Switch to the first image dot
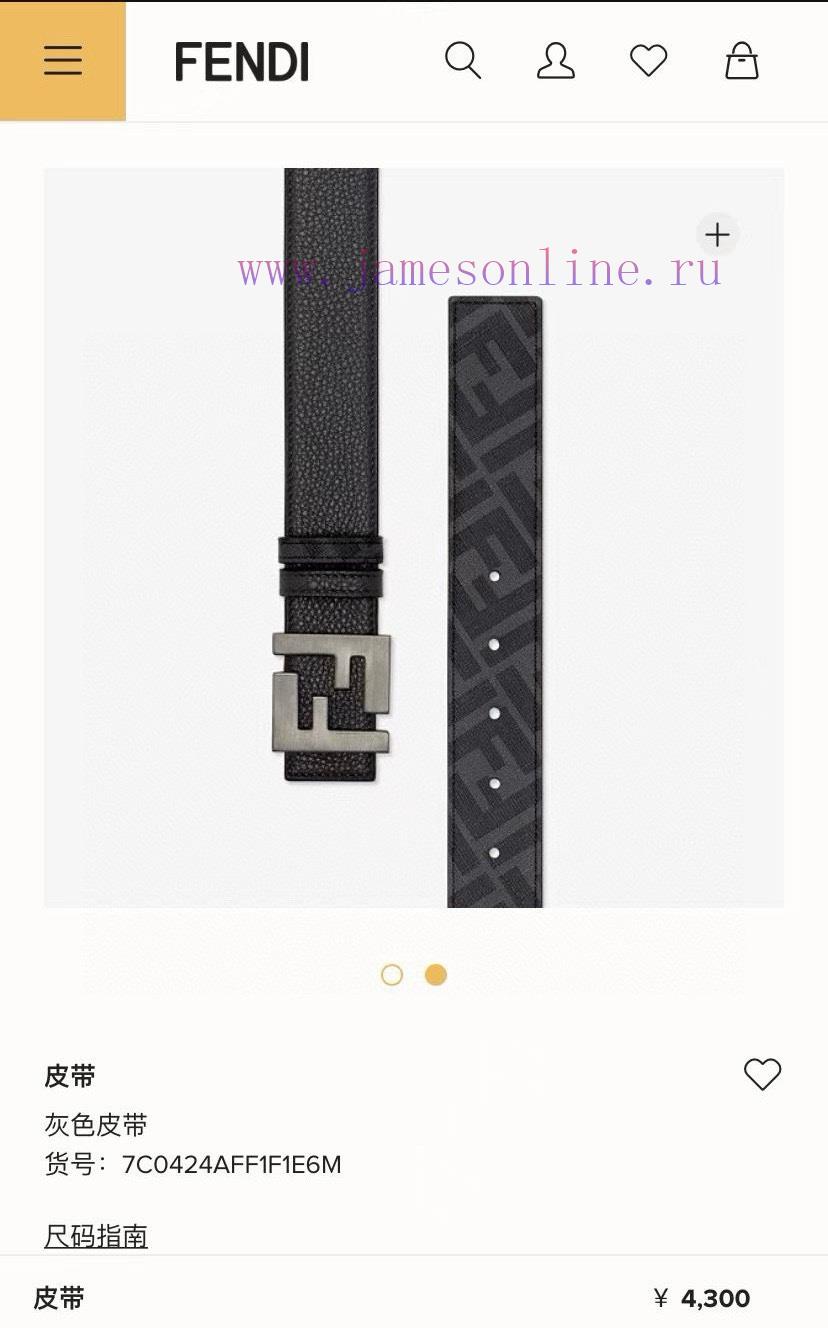The width and height of the screenshot is (828, 1328). coord(392,975)
